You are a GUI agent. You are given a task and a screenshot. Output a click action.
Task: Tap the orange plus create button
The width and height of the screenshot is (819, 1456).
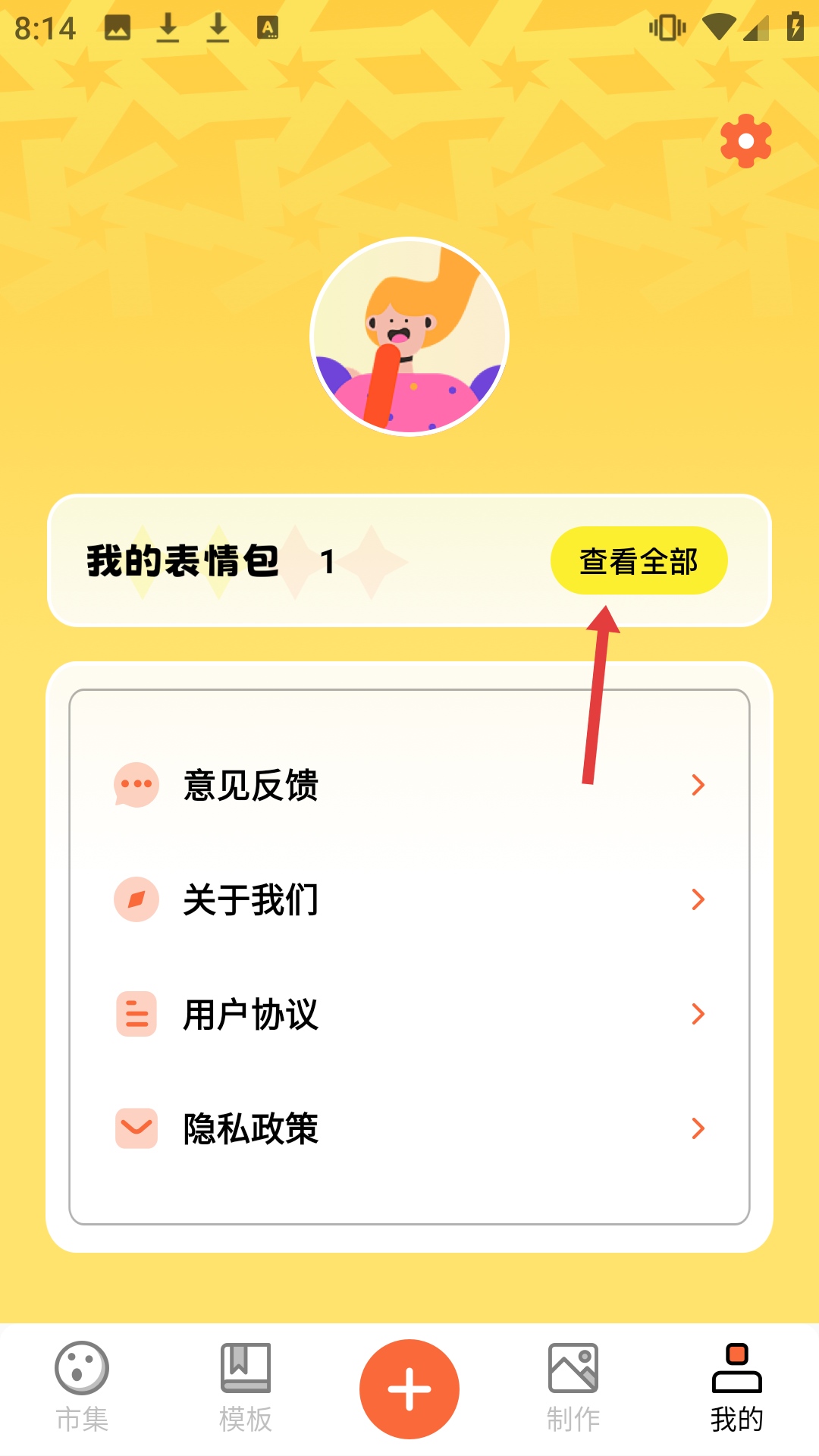pos(409,1389)
